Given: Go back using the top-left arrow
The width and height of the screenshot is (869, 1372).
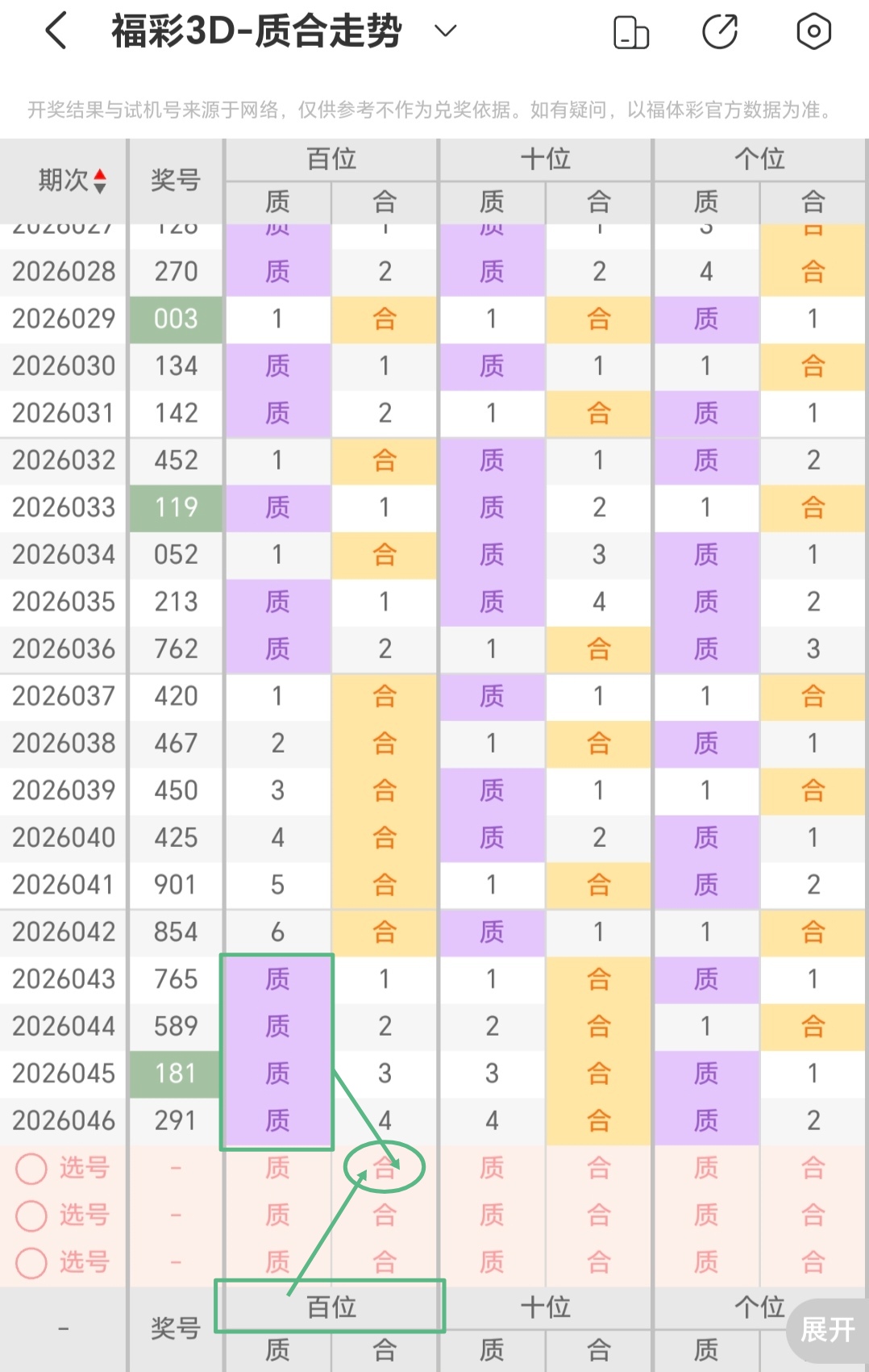Looking at the screenshot, I should coord(56,31).
